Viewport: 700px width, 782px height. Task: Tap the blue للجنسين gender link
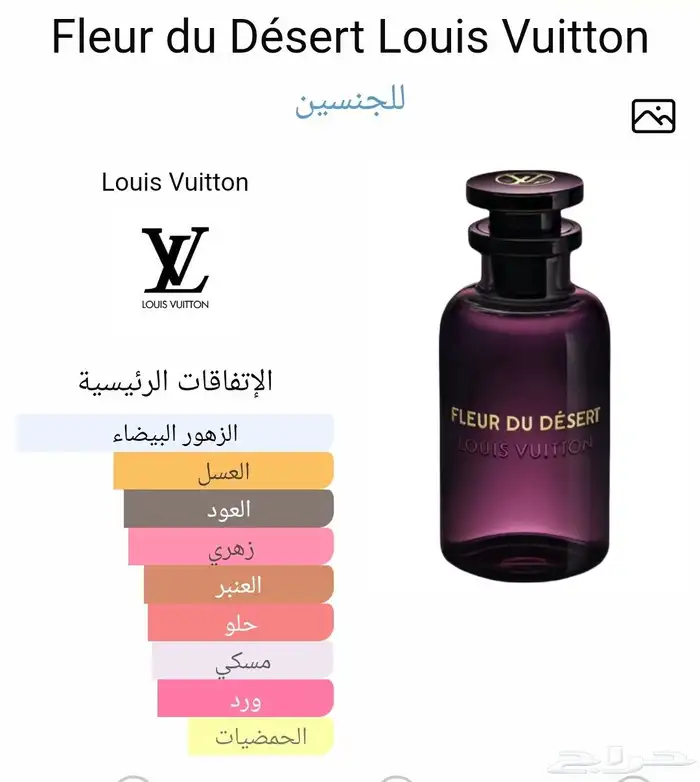coord(350,102)
